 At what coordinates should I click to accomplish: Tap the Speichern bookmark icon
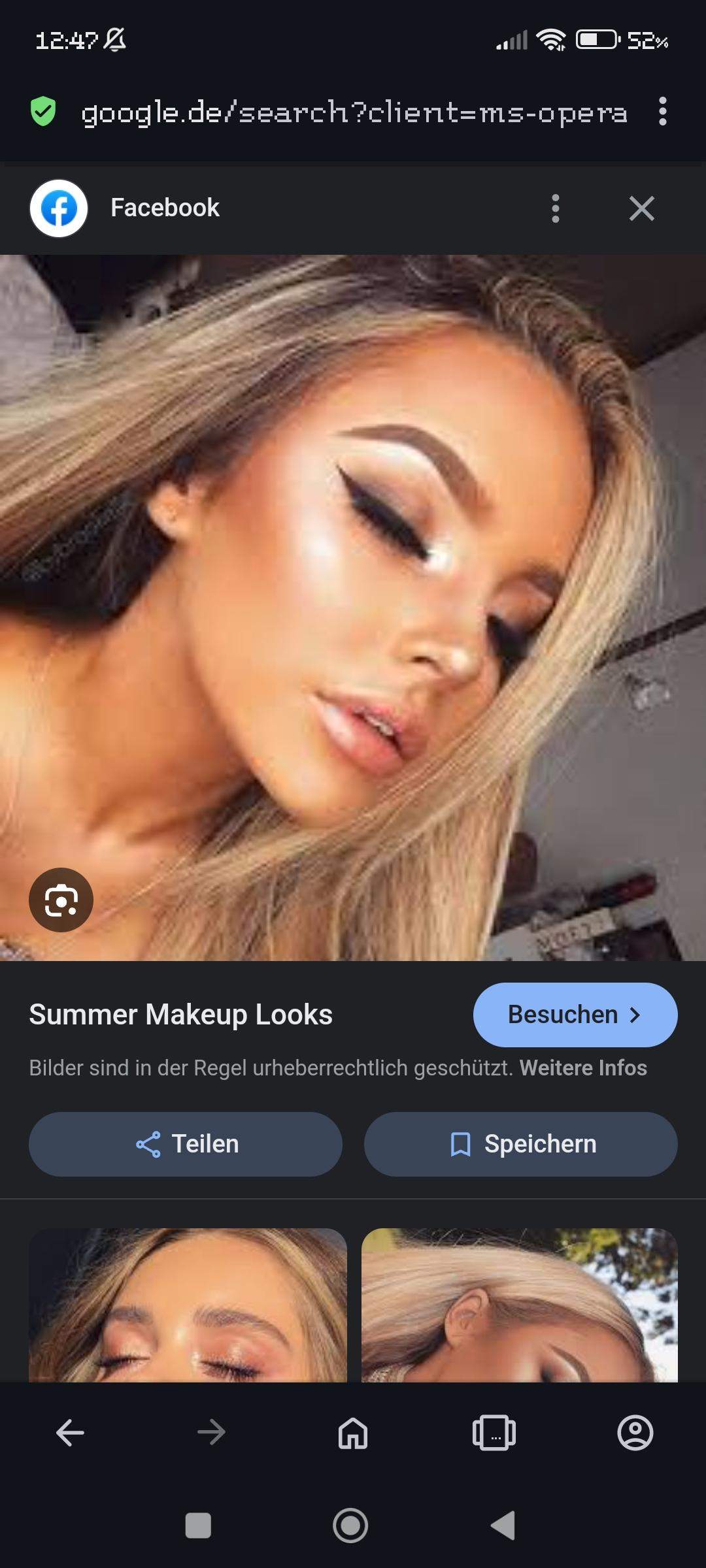[461, 1143]
